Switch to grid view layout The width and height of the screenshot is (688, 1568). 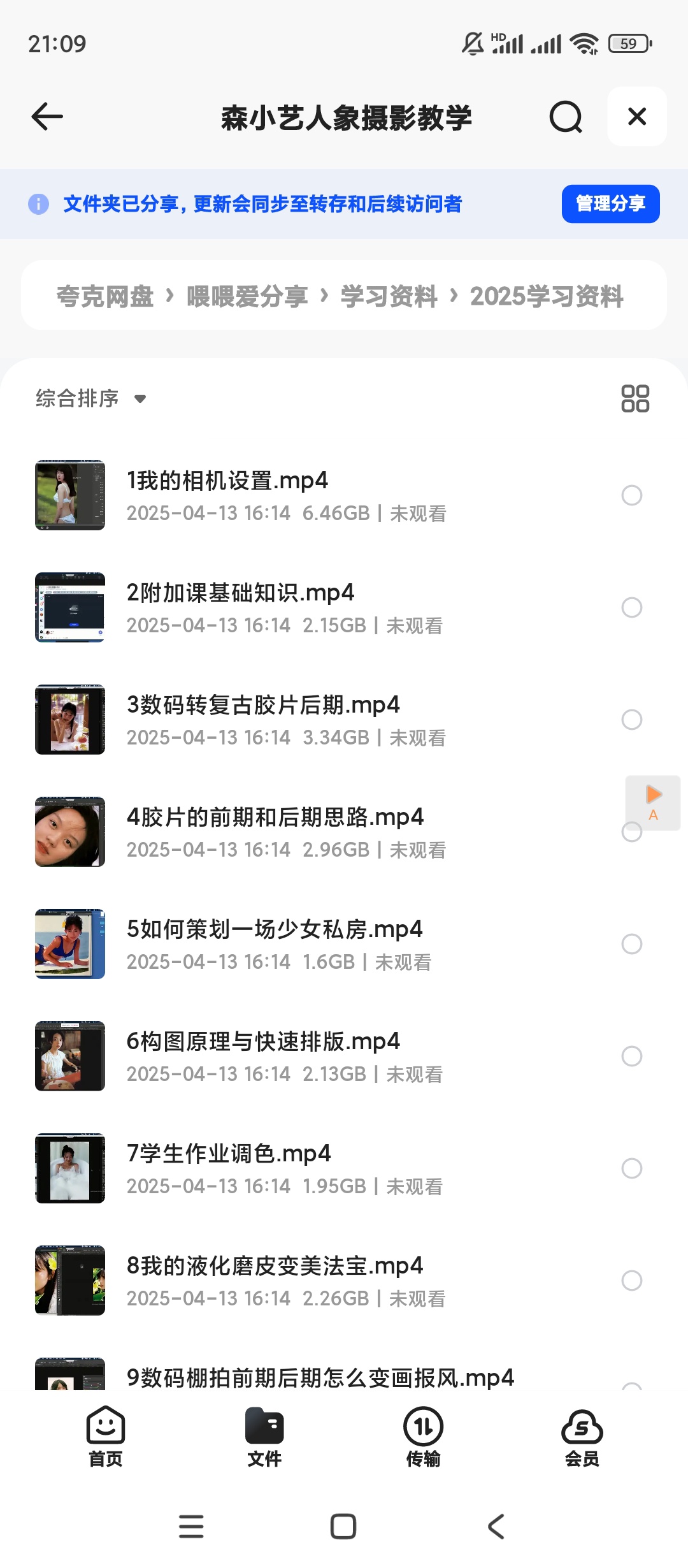635,398
